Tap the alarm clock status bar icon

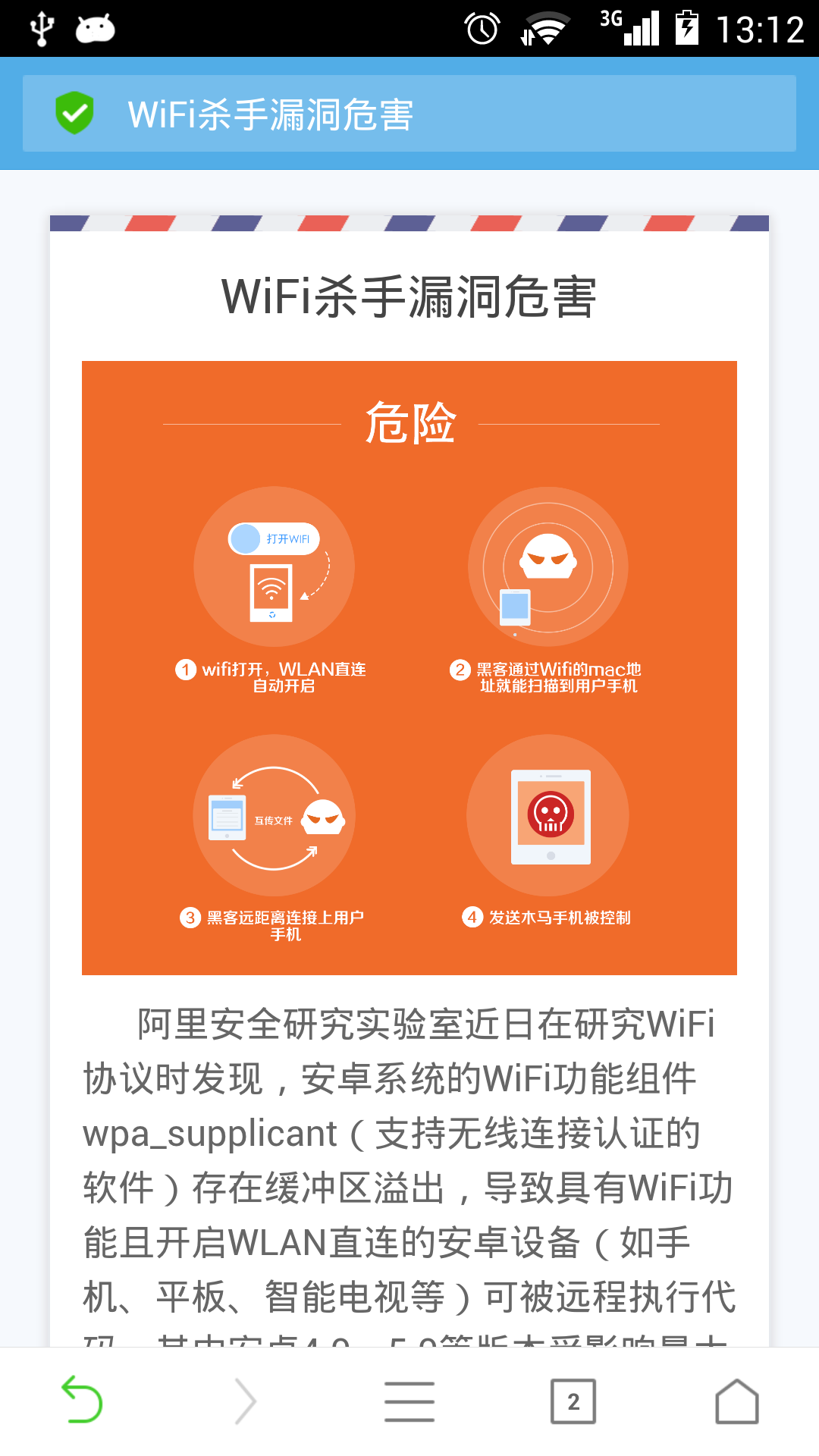click(482, 29)
